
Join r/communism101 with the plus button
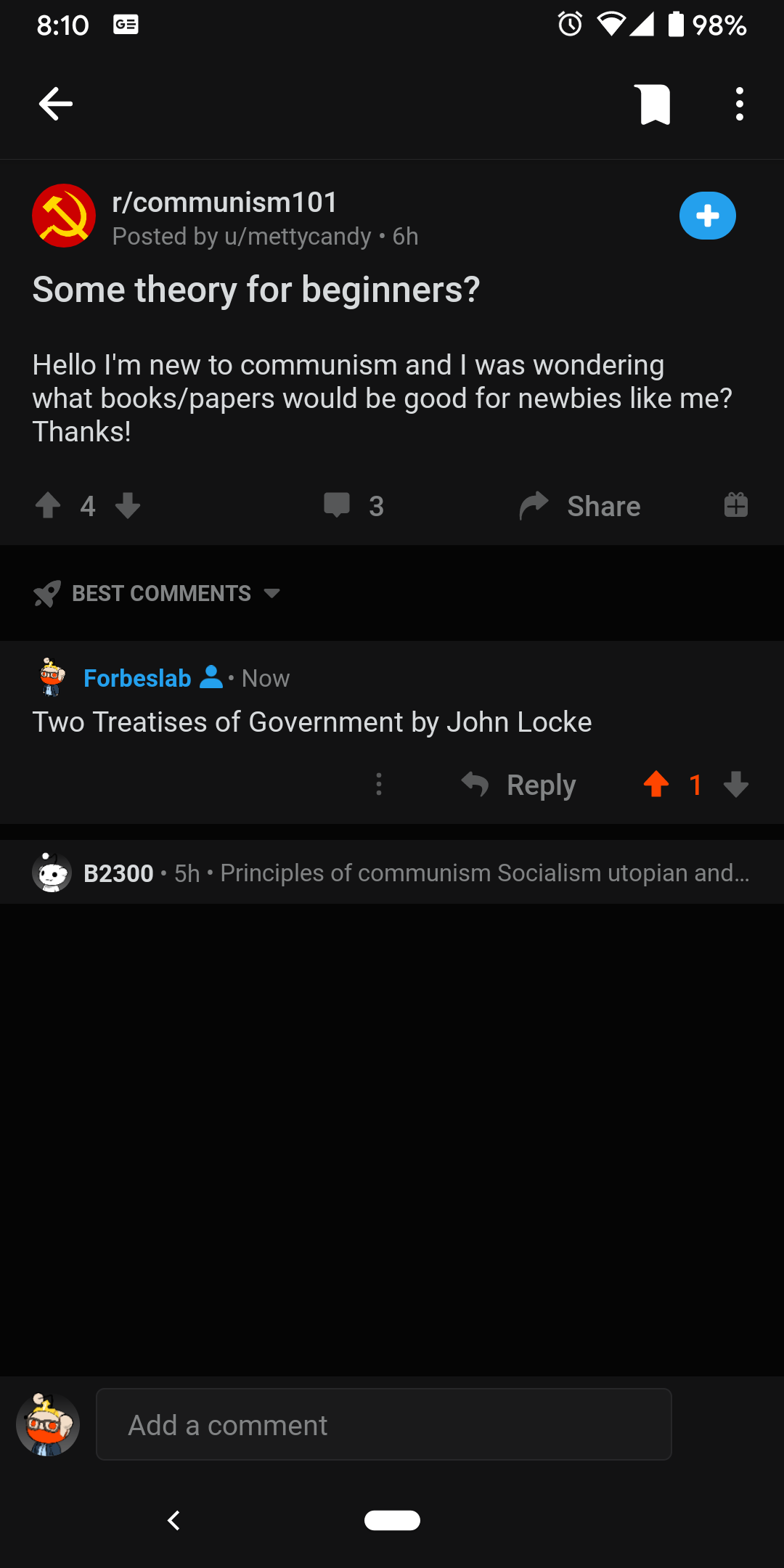707,216
